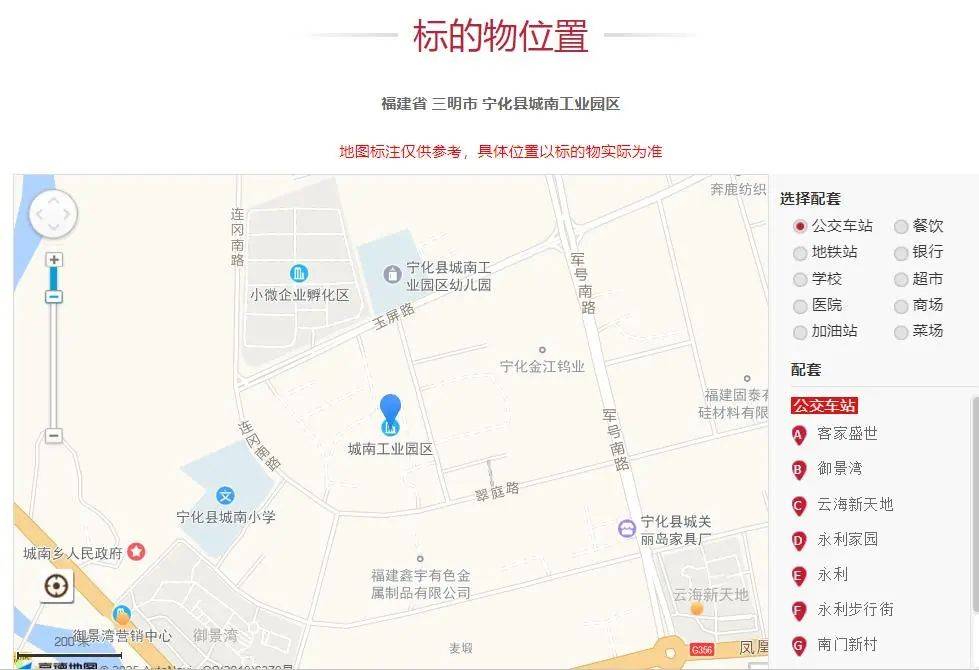979x670 pixels.
Task: Open bus stop D 永利家园
Action: pos(846,540)
